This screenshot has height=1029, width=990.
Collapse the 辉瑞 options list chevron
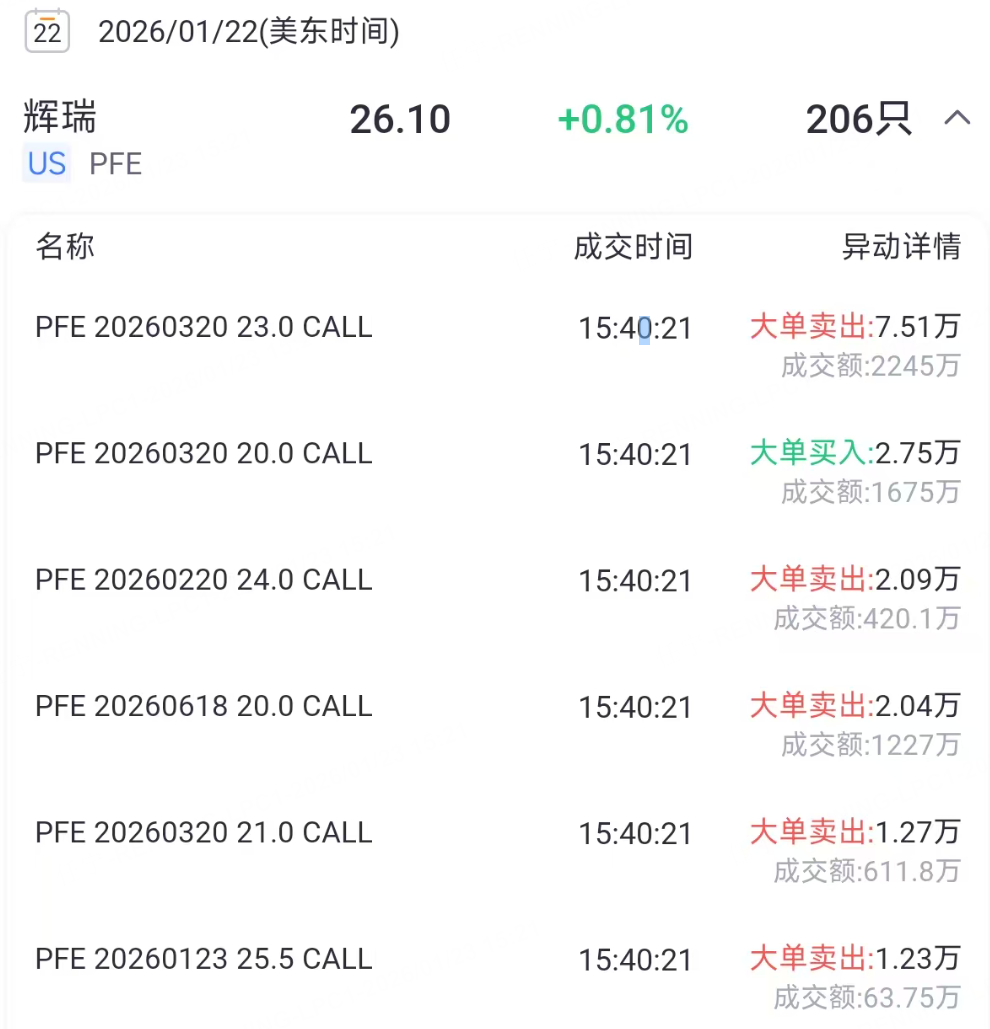(957, 119)
